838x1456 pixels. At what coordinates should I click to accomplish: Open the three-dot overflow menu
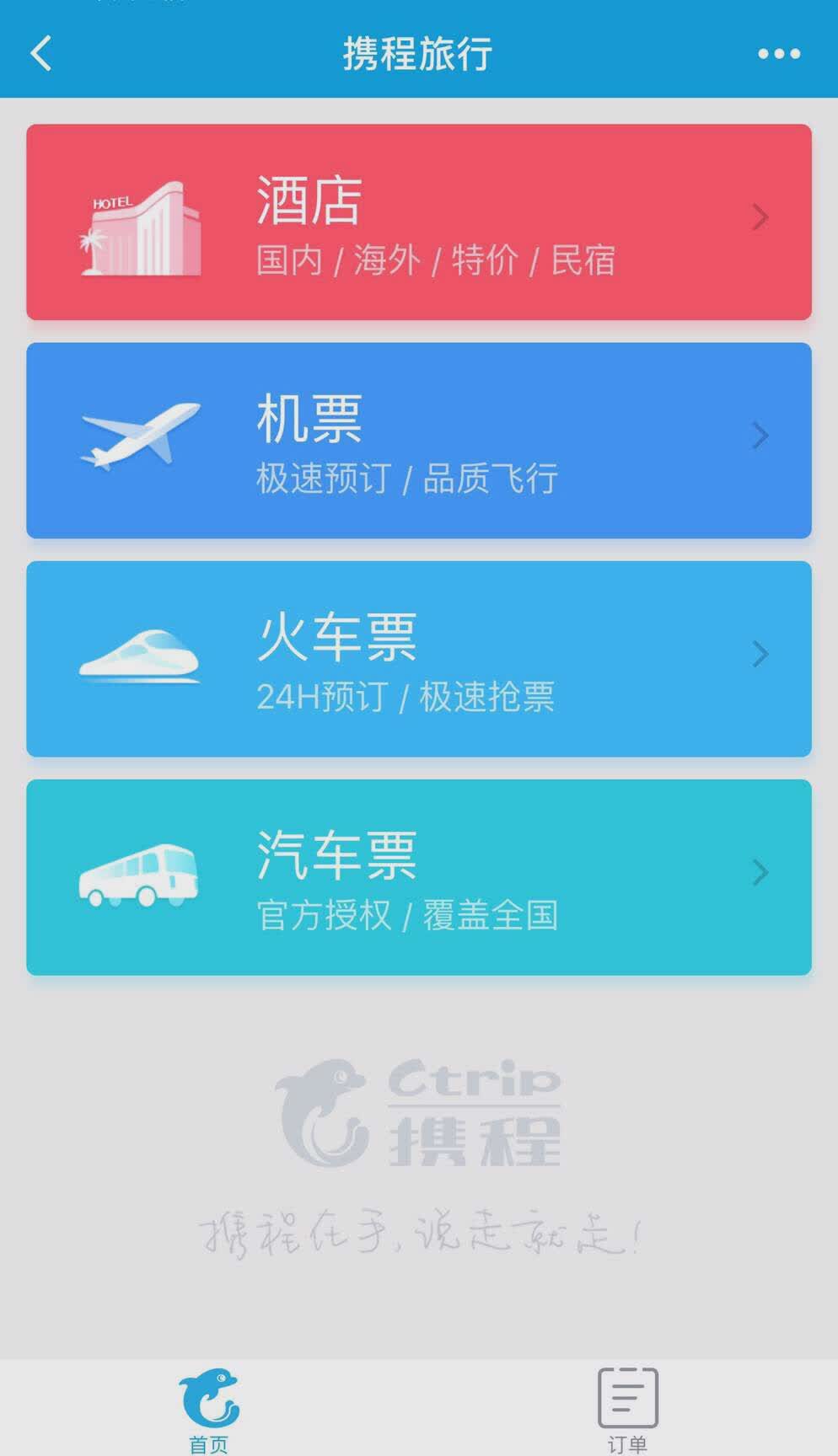click(x=776, y=52)
